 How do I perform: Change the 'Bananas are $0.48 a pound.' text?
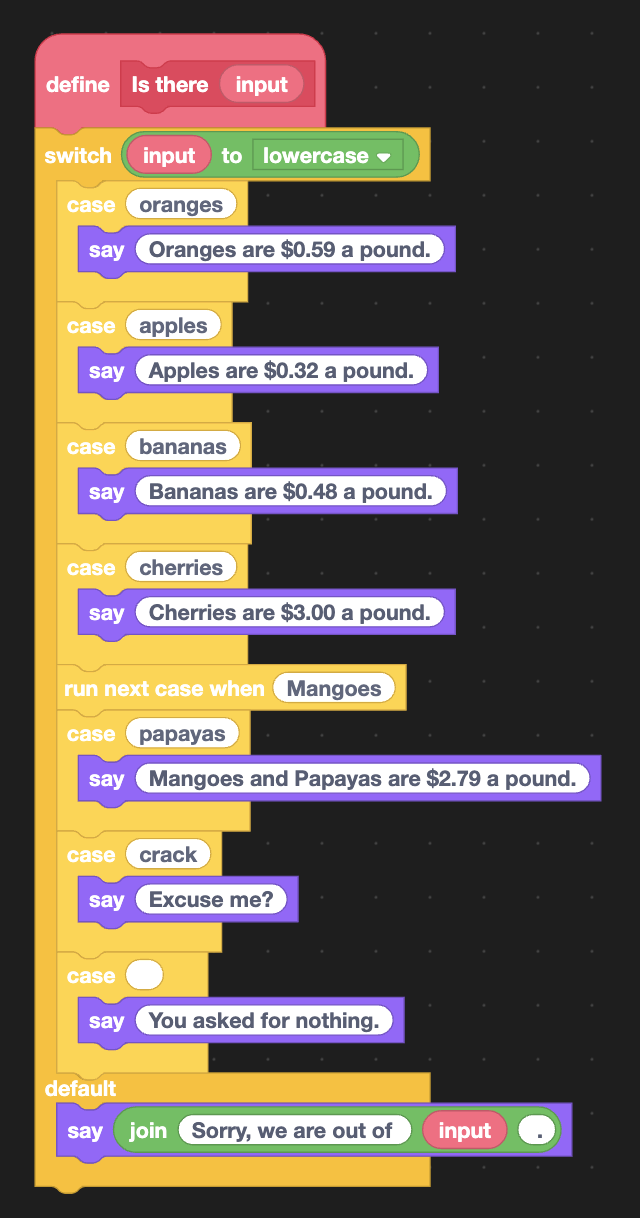tap(290, 492)
